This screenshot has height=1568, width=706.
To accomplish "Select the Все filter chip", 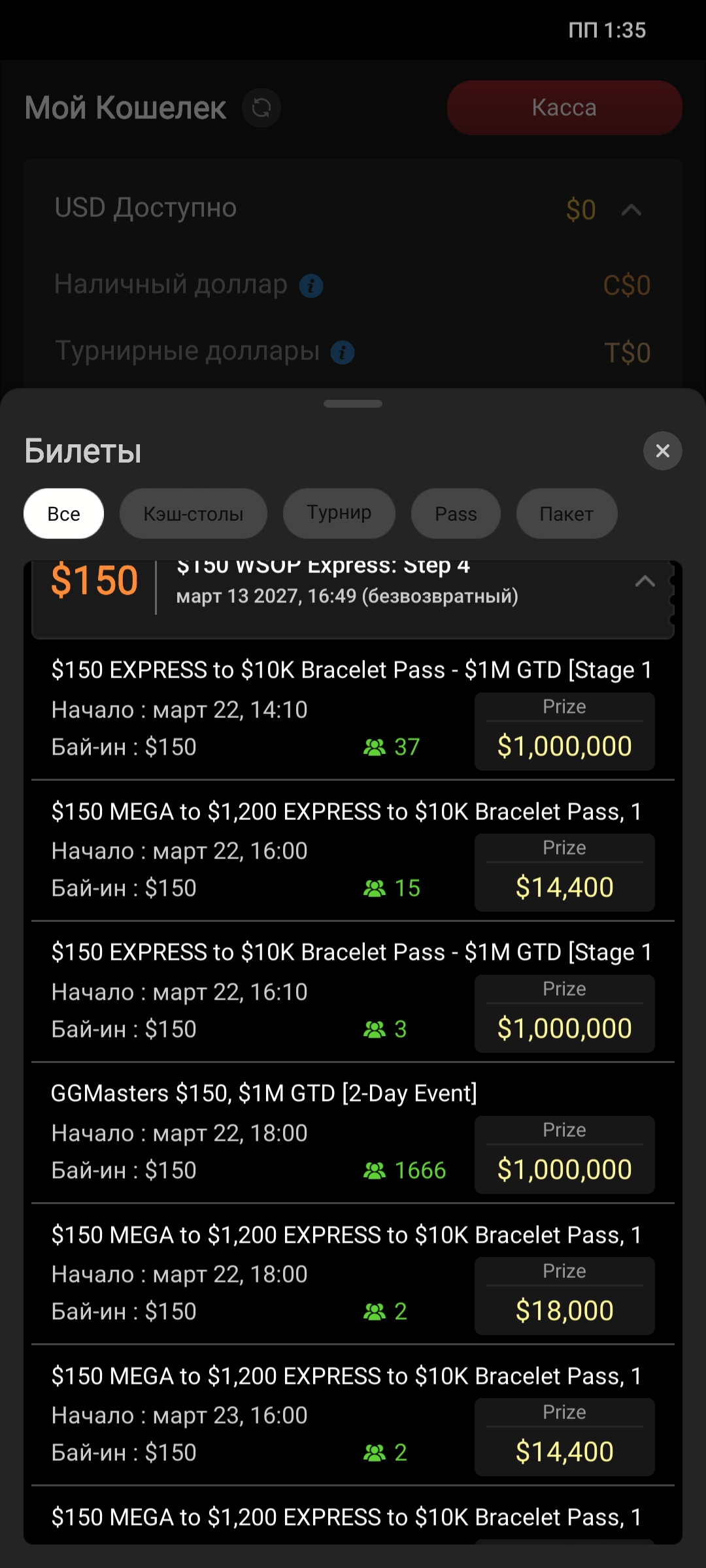I will coord(63,514).
